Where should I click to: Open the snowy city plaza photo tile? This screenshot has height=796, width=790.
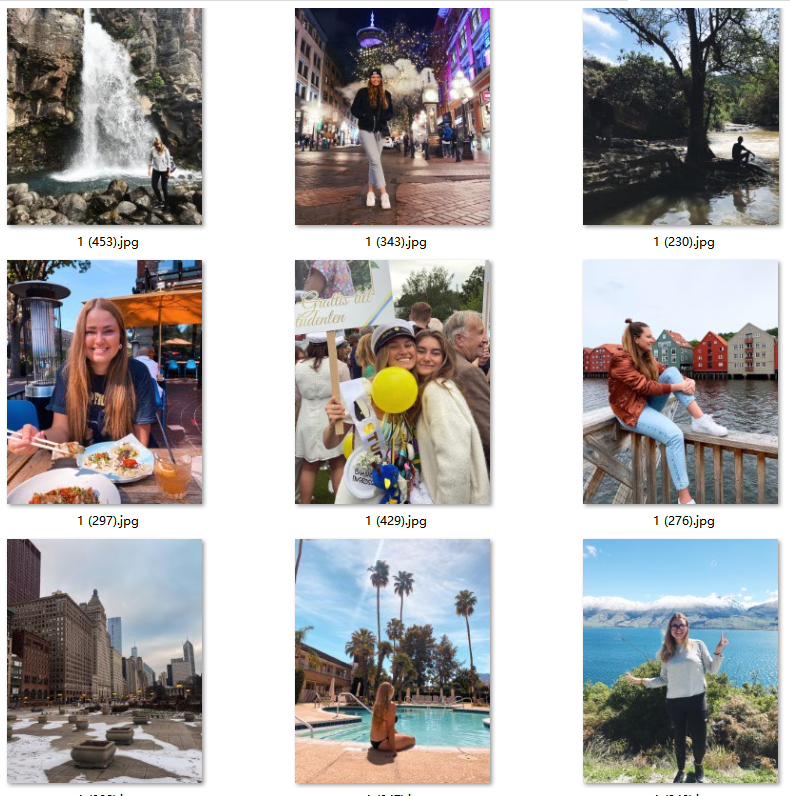[x=104, y=660]
